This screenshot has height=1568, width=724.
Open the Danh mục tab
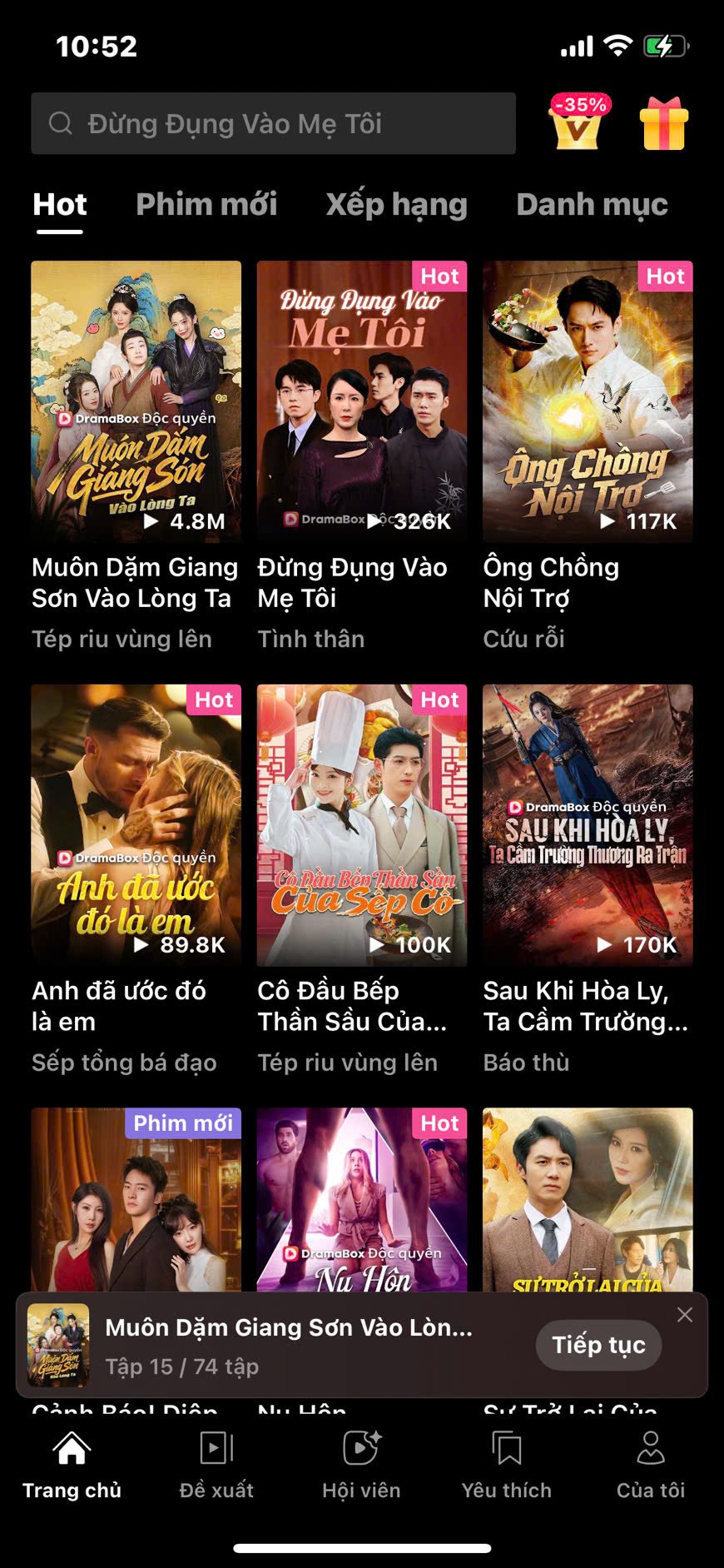pos(592,205)
